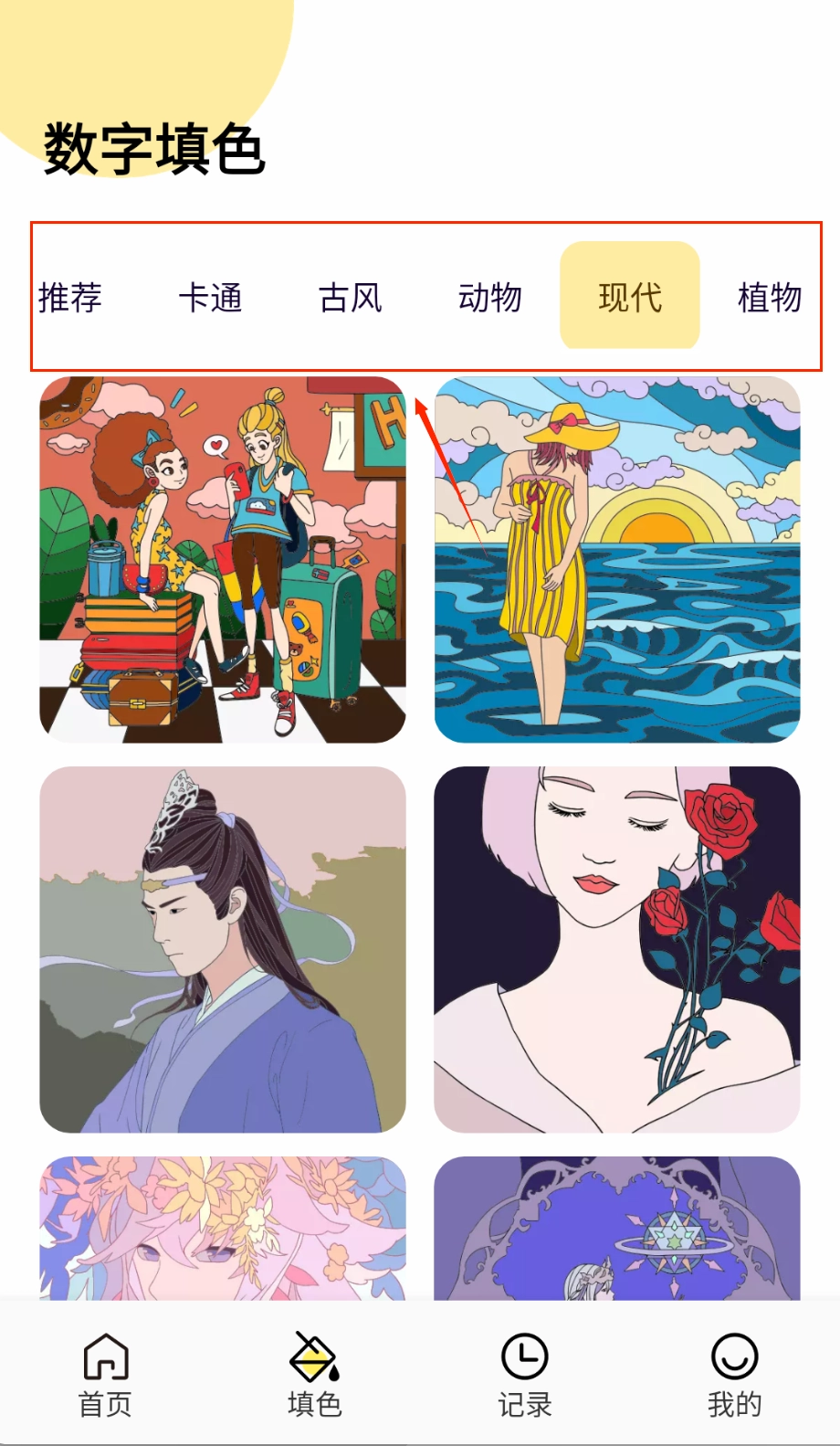This screenshot has width=840, height=1446.
Task: Open the long-haired man in blue robe picture
Action: tap(222, 949)
